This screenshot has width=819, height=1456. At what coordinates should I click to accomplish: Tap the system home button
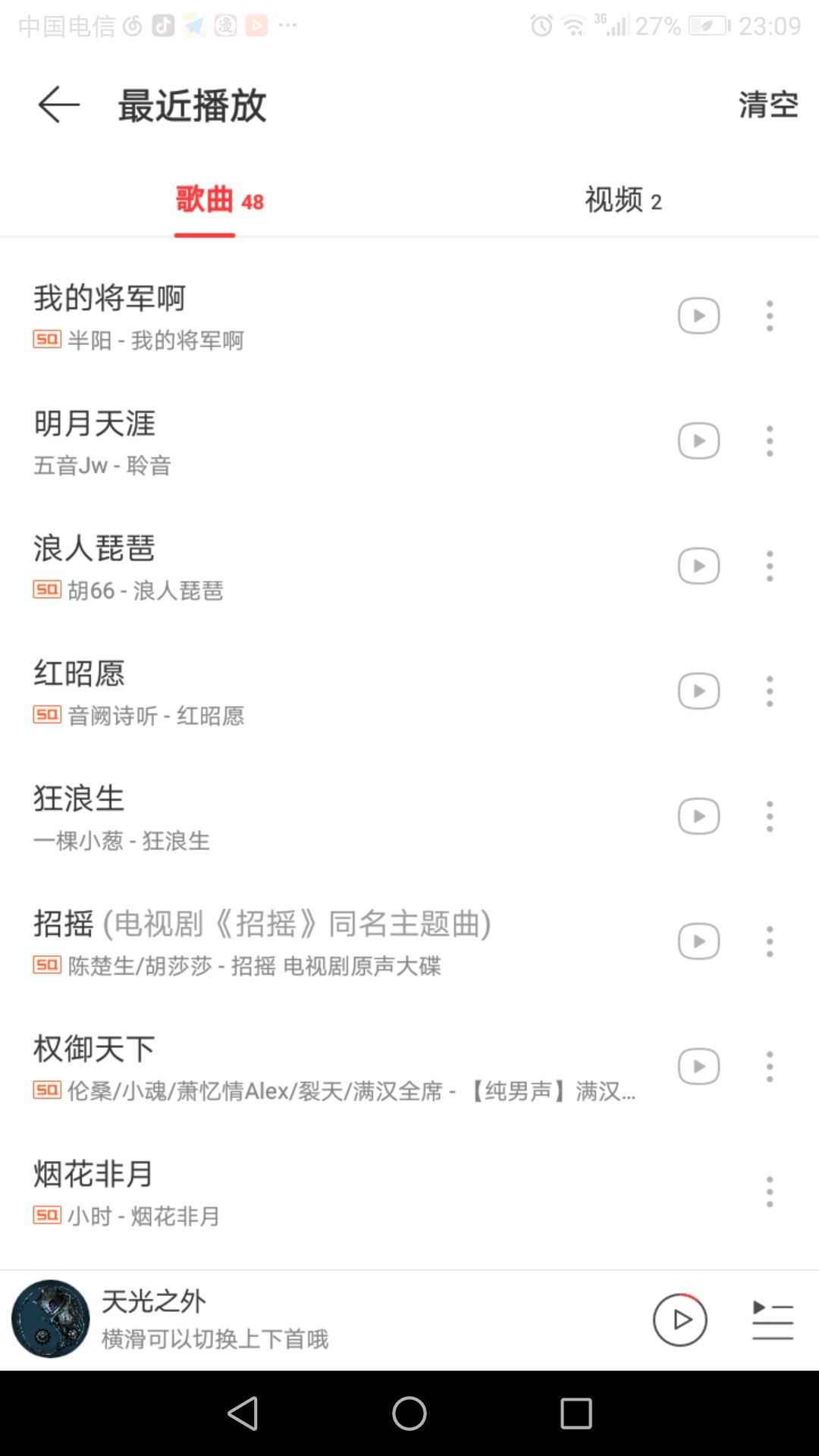click(409, 1414)
